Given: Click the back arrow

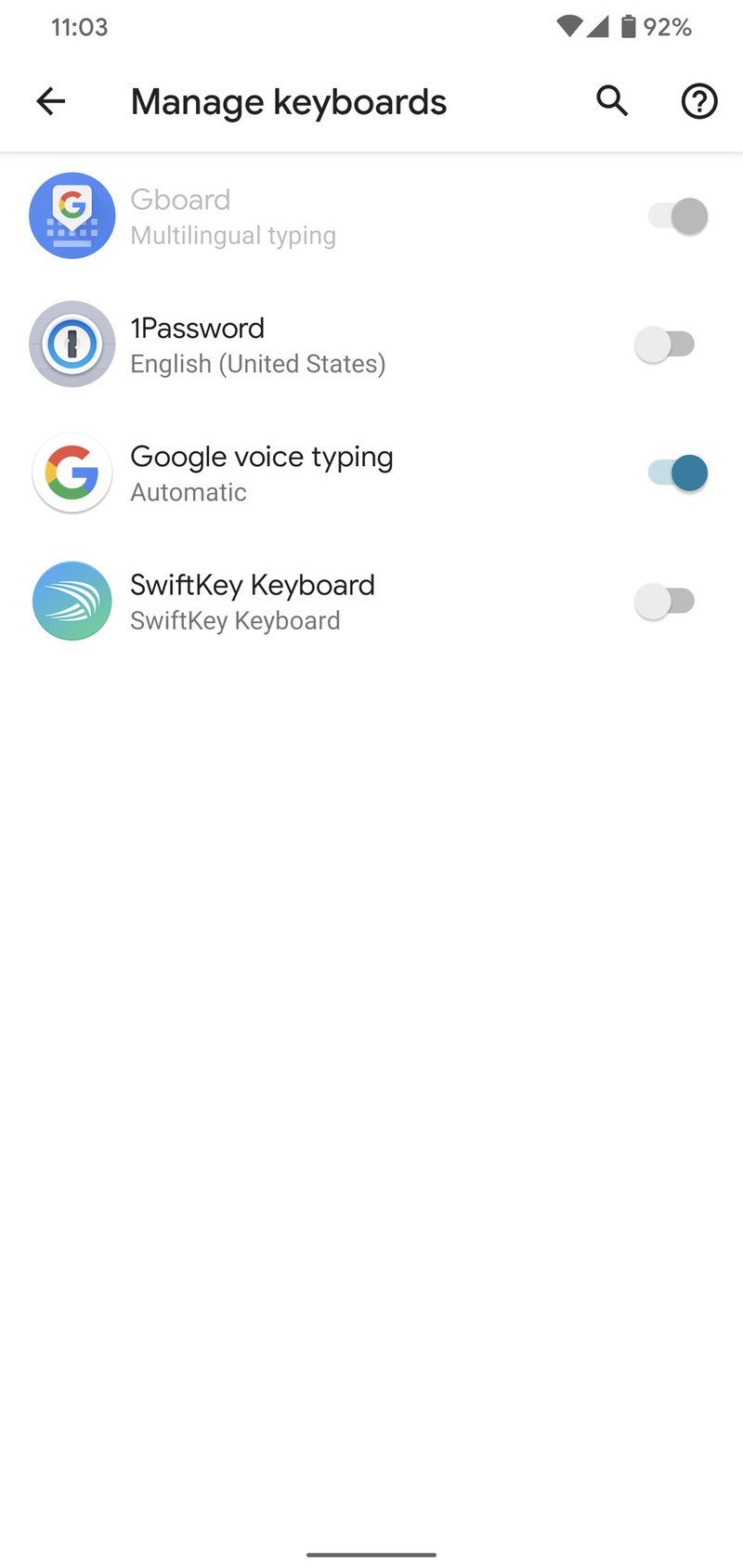Looking at the screenshot, I should tap(50, 101).
